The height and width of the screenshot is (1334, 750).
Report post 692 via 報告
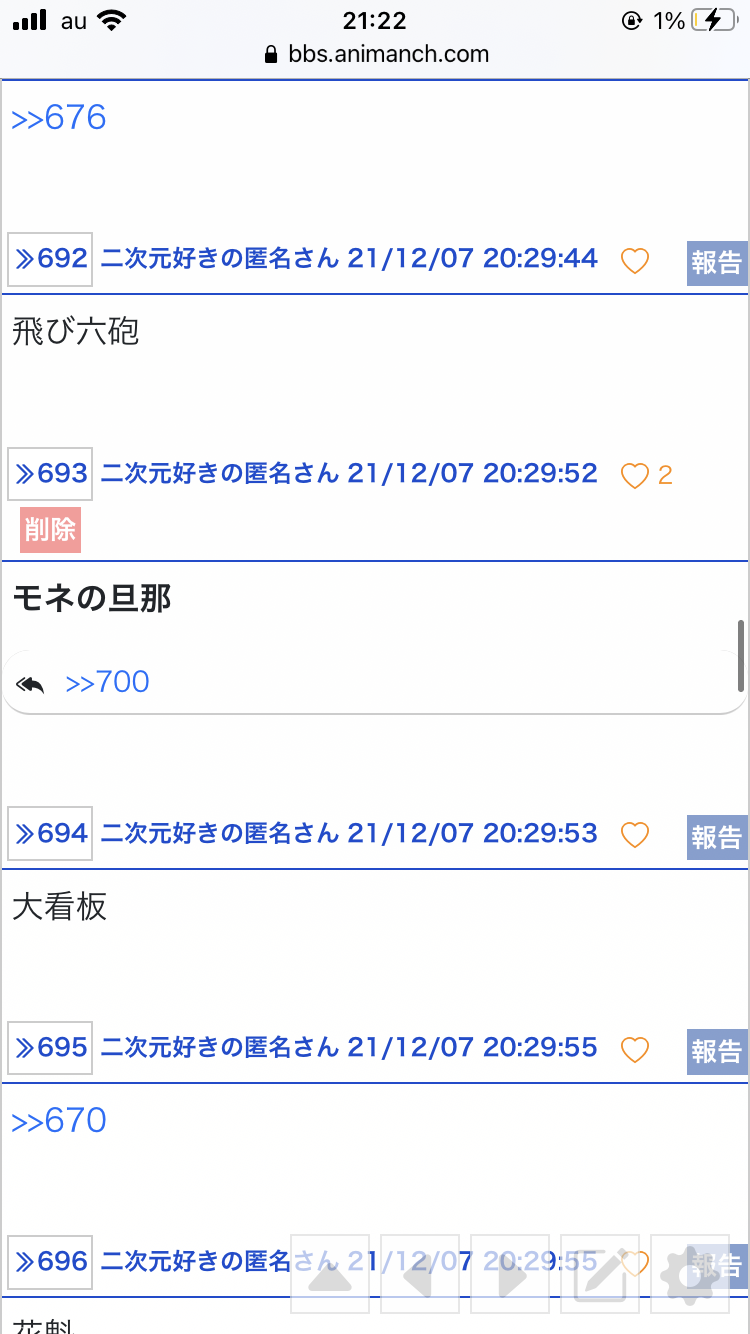[716, 263]
